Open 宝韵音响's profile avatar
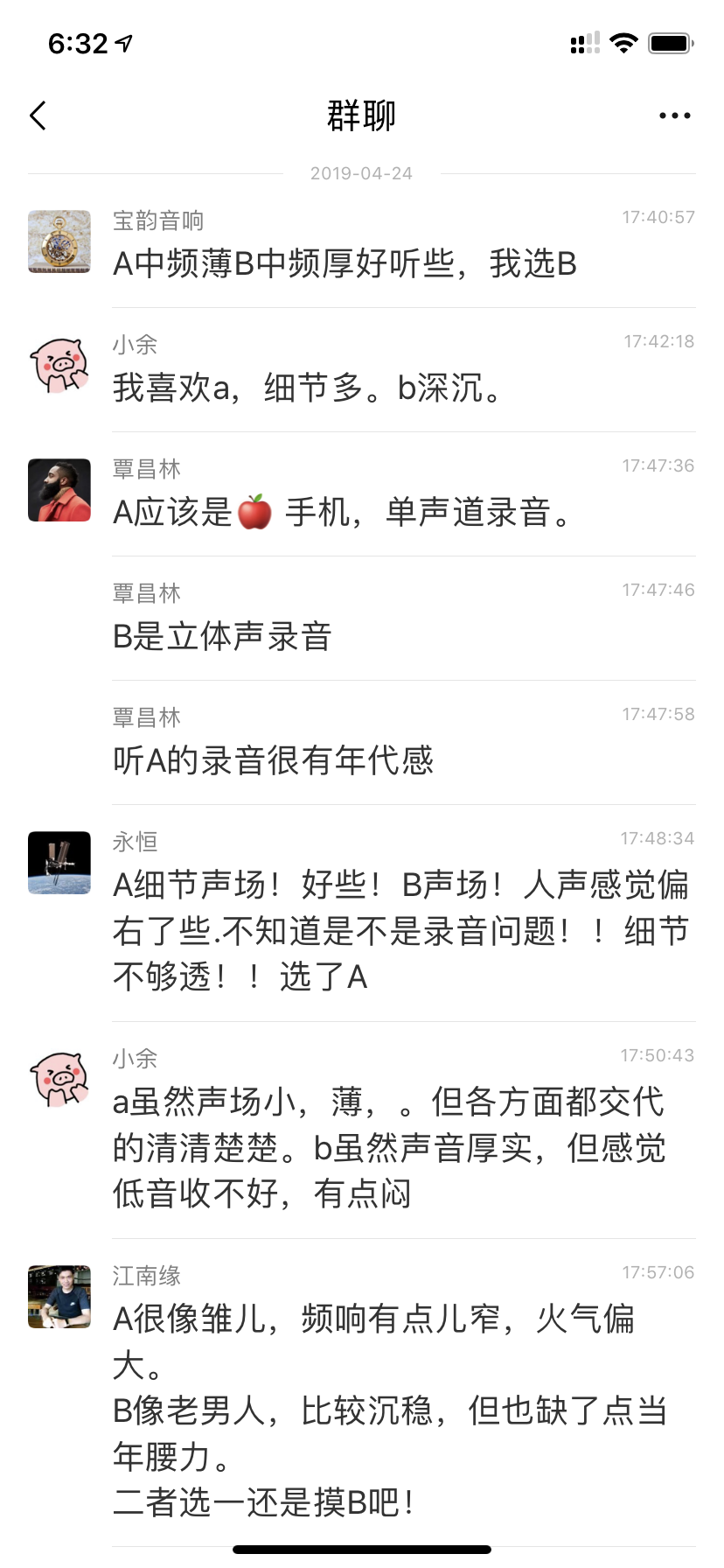Viewport: 724px width, 1568px height. point(59,241)
